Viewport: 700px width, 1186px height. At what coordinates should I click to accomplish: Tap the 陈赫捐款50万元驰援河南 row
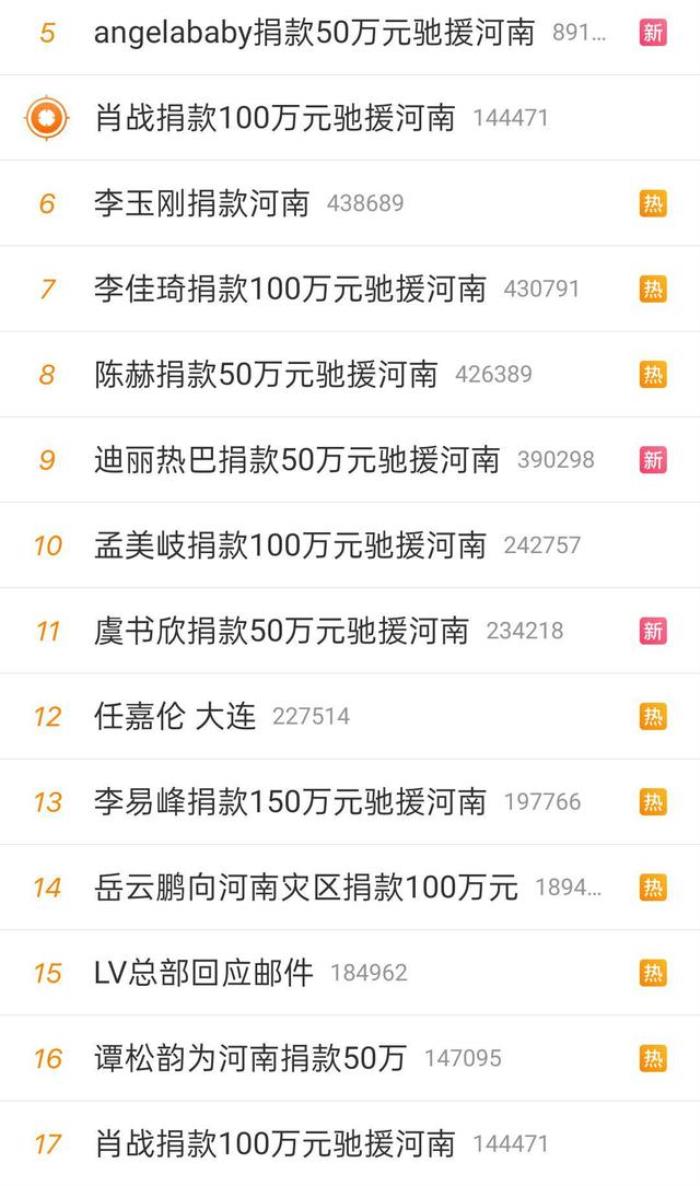(x=266, y=374)
